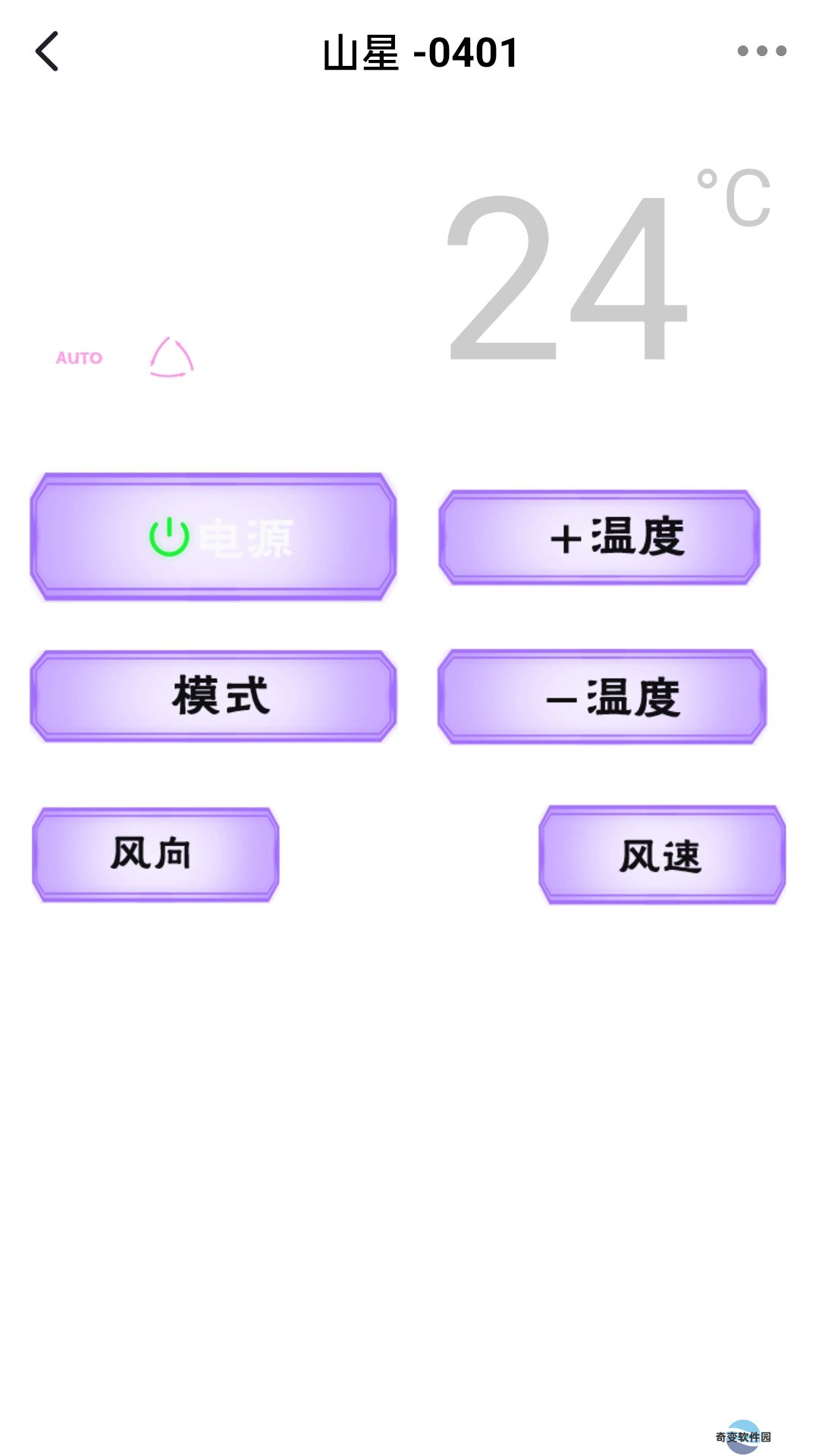The width and height of the screenshot is (819, 1456).
Task: Change the AC mode via 模式
Action: 213,695
